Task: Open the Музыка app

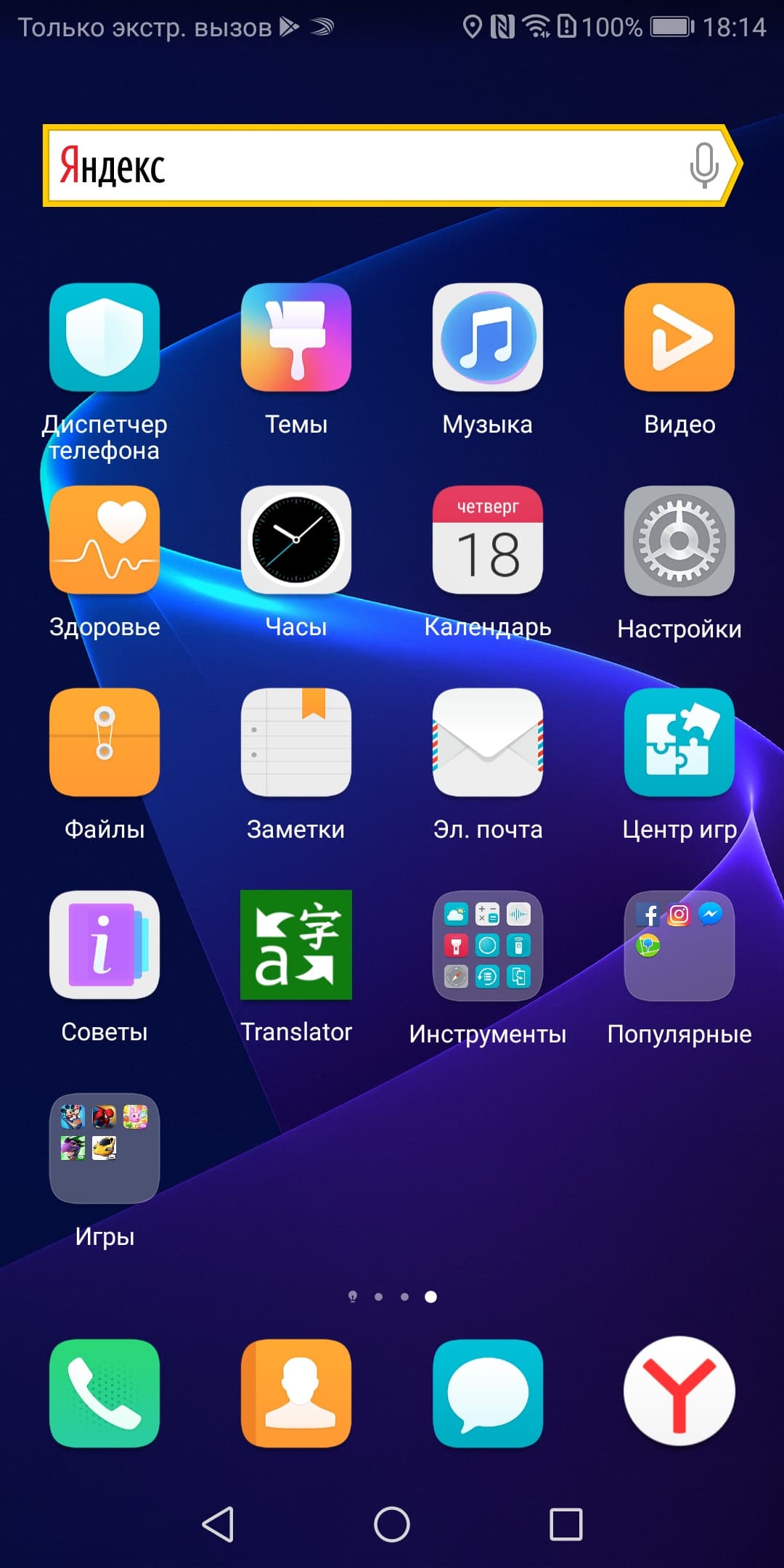Action: 488,338
